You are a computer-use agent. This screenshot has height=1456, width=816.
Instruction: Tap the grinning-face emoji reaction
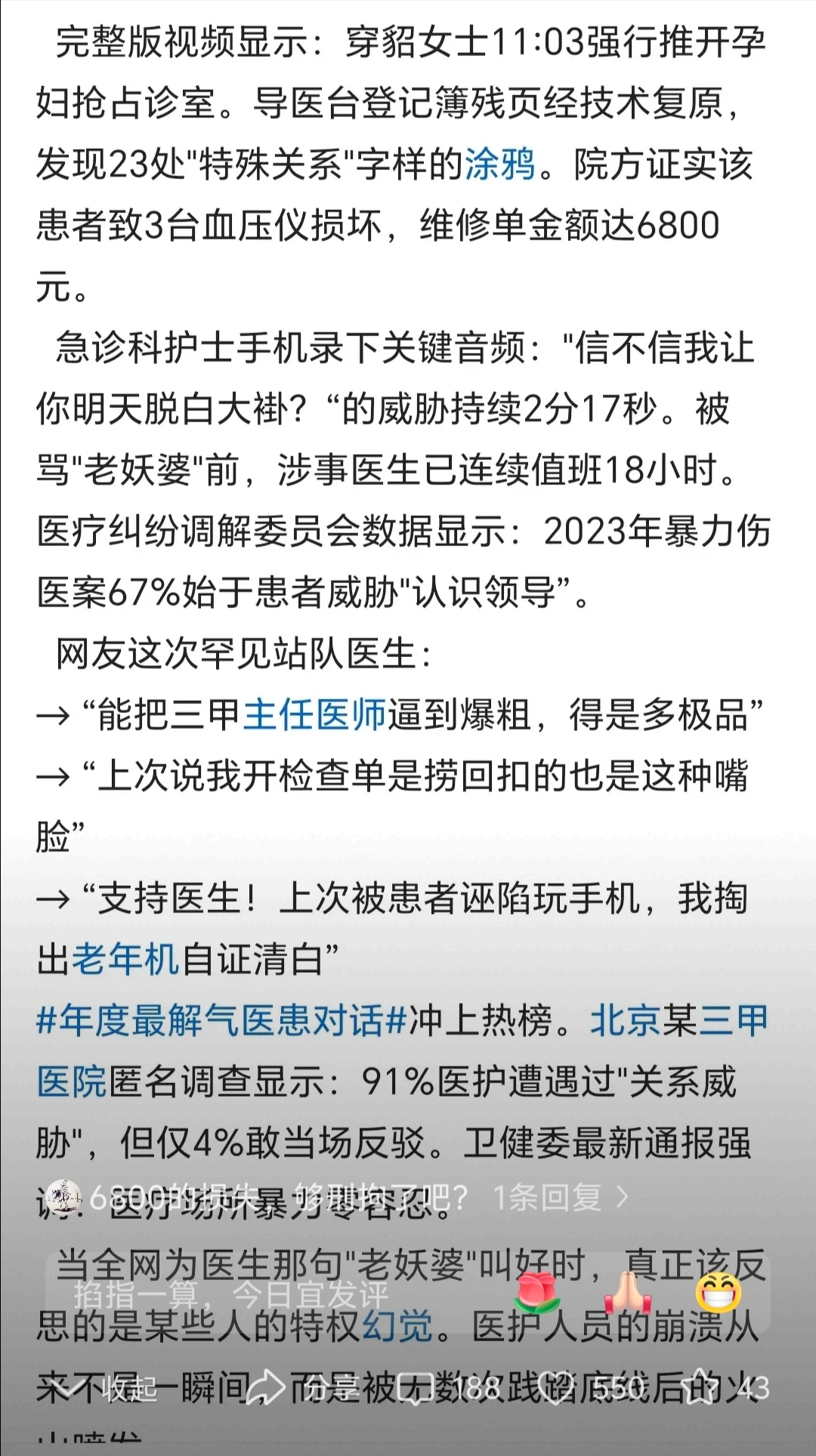(x=718, y=1293)
